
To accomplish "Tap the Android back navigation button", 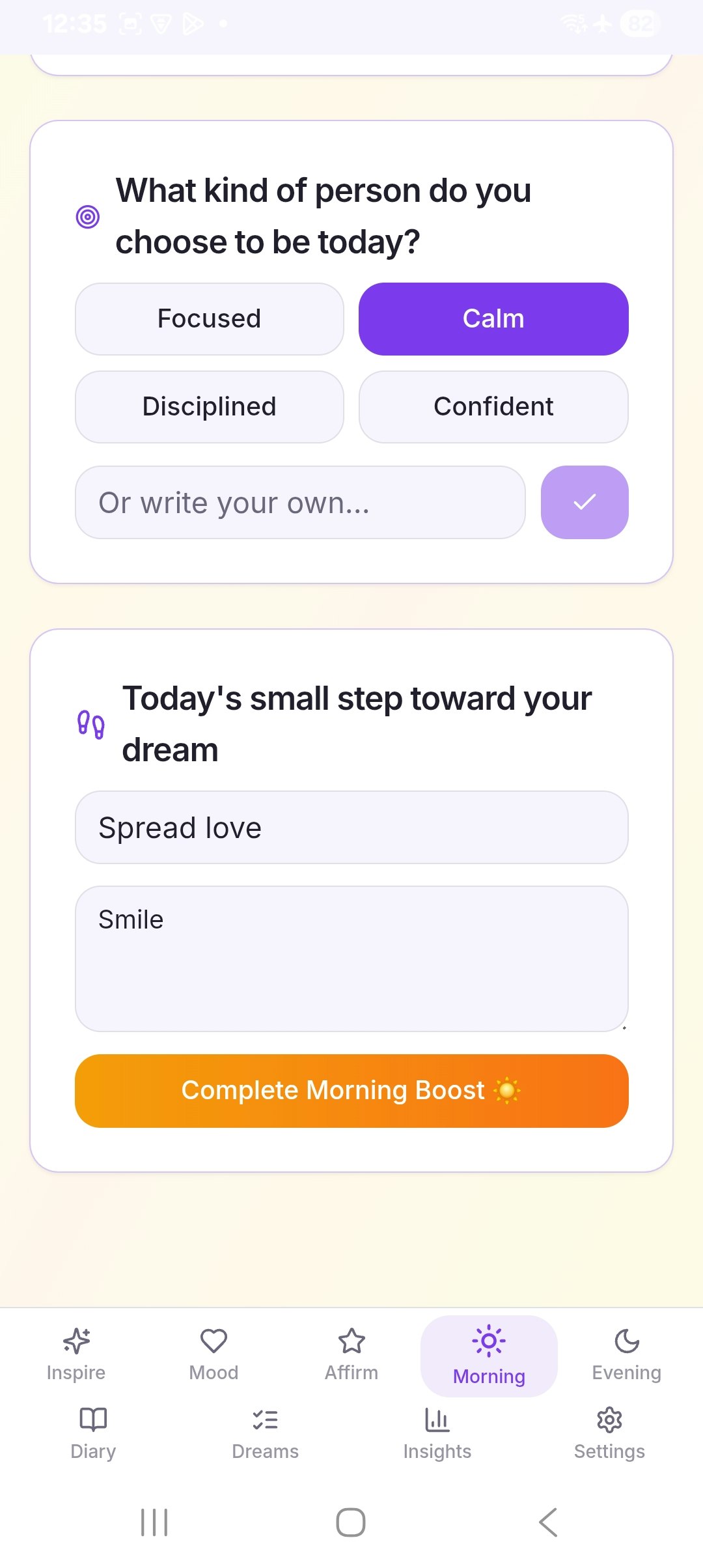I will [547, 1522].
